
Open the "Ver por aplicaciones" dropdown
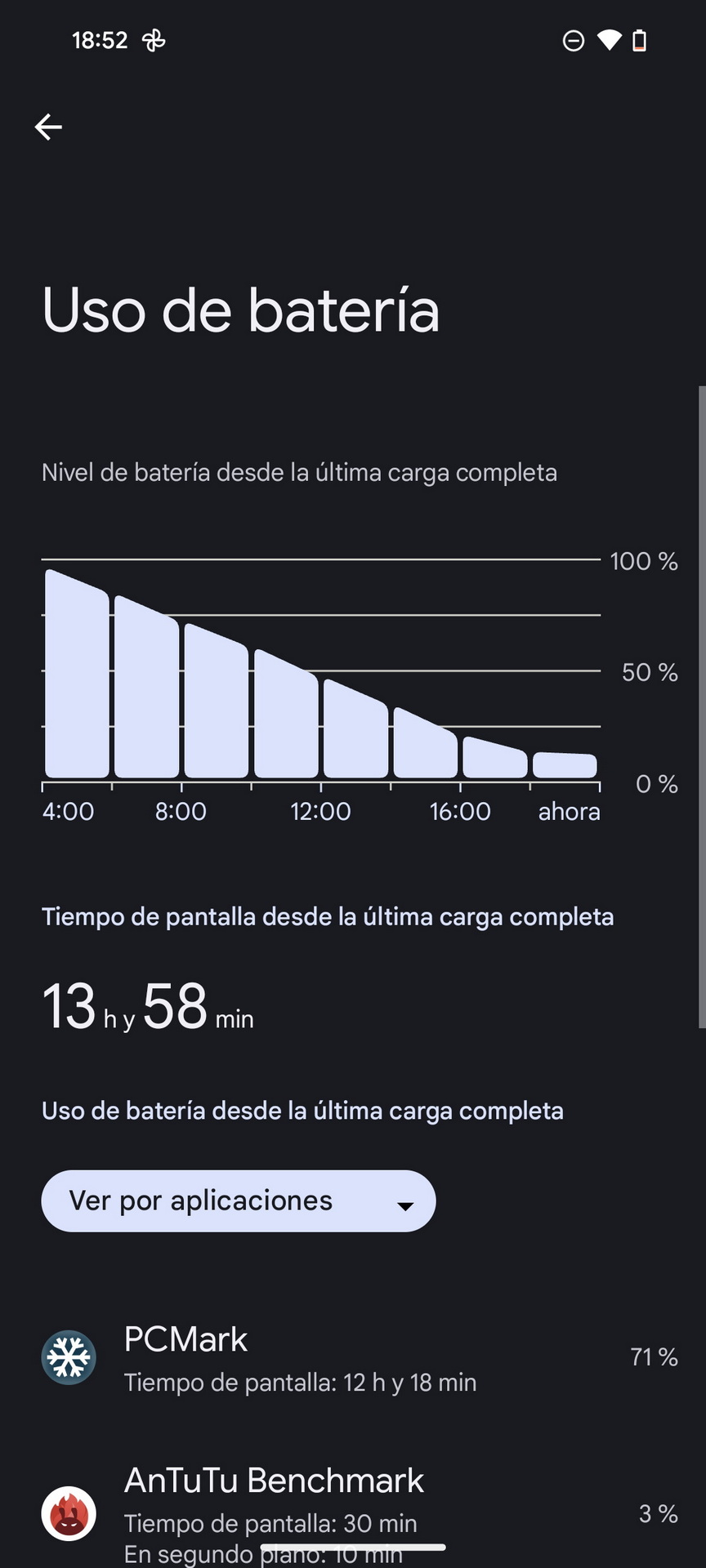239,1200
